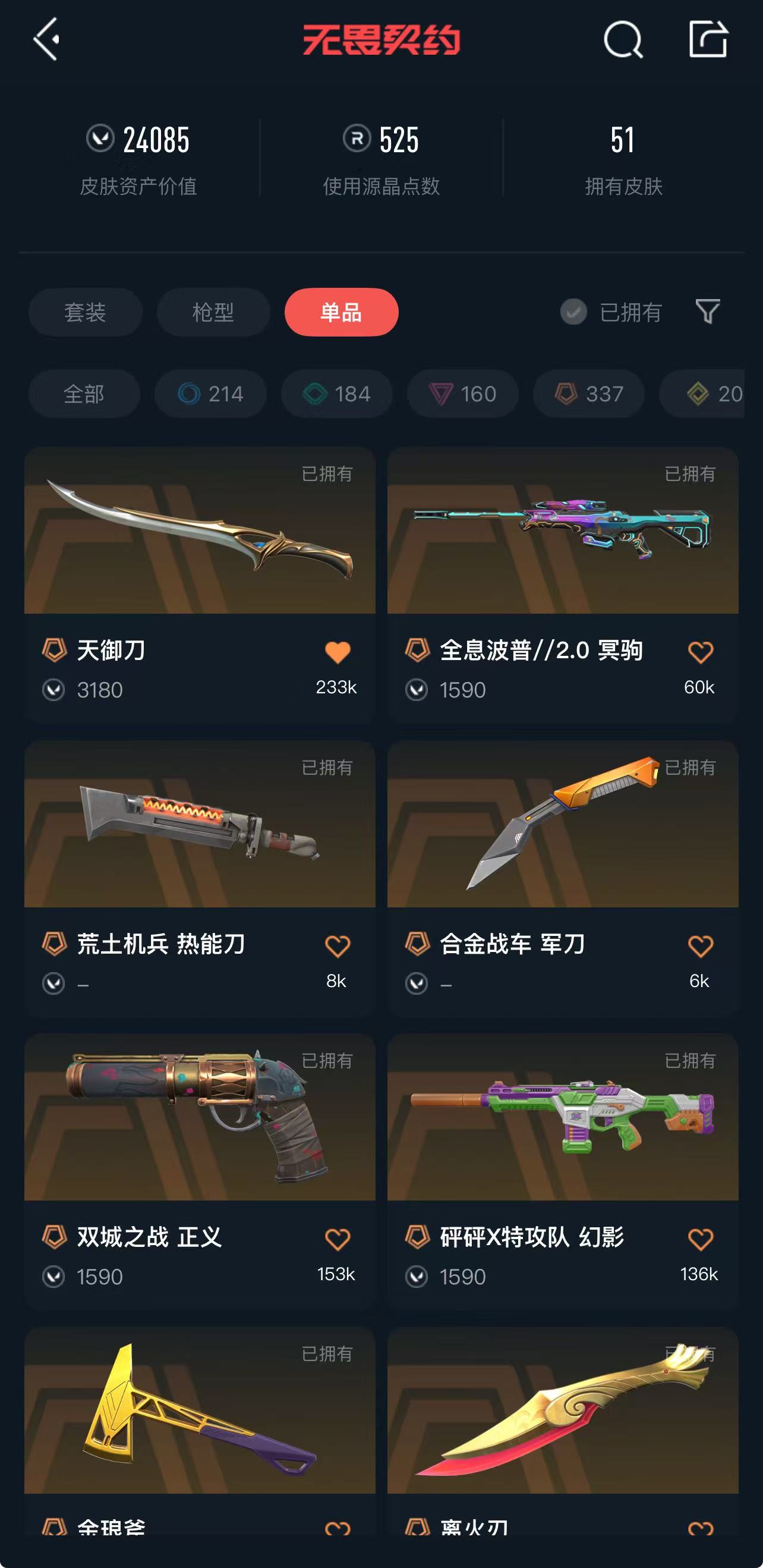The width and height of the screenshot is (763, 1568).
Task: Switch to the 枪型 tab
Action: click(213, 312)
